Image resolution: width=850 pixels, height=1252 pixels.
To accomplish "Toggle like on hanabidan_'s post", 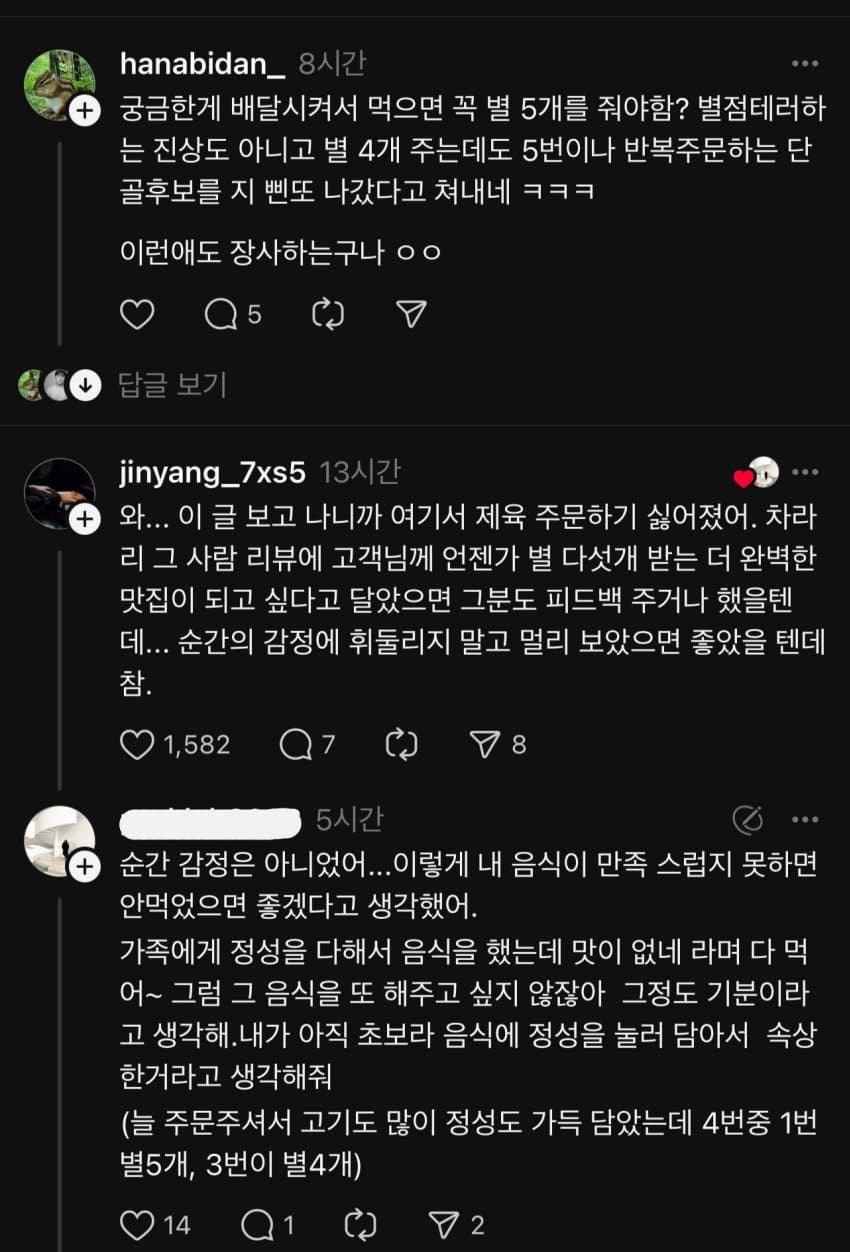I will 137,314.
